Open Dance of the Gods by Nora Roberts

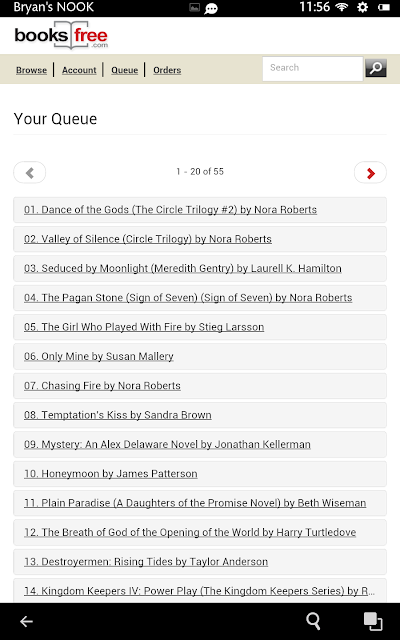click(200, 210)
